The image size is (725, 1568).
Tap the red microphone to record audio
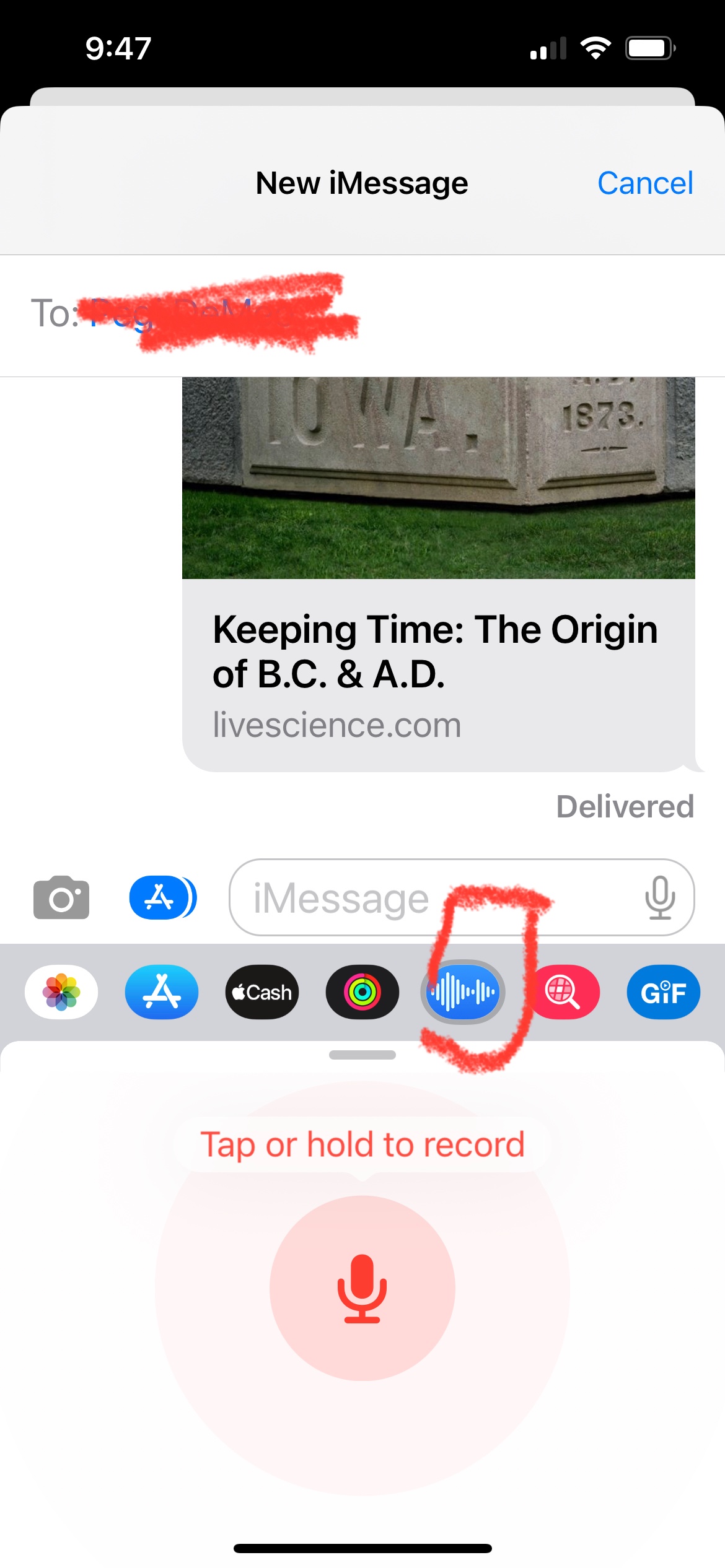(x=362, y=1288)
